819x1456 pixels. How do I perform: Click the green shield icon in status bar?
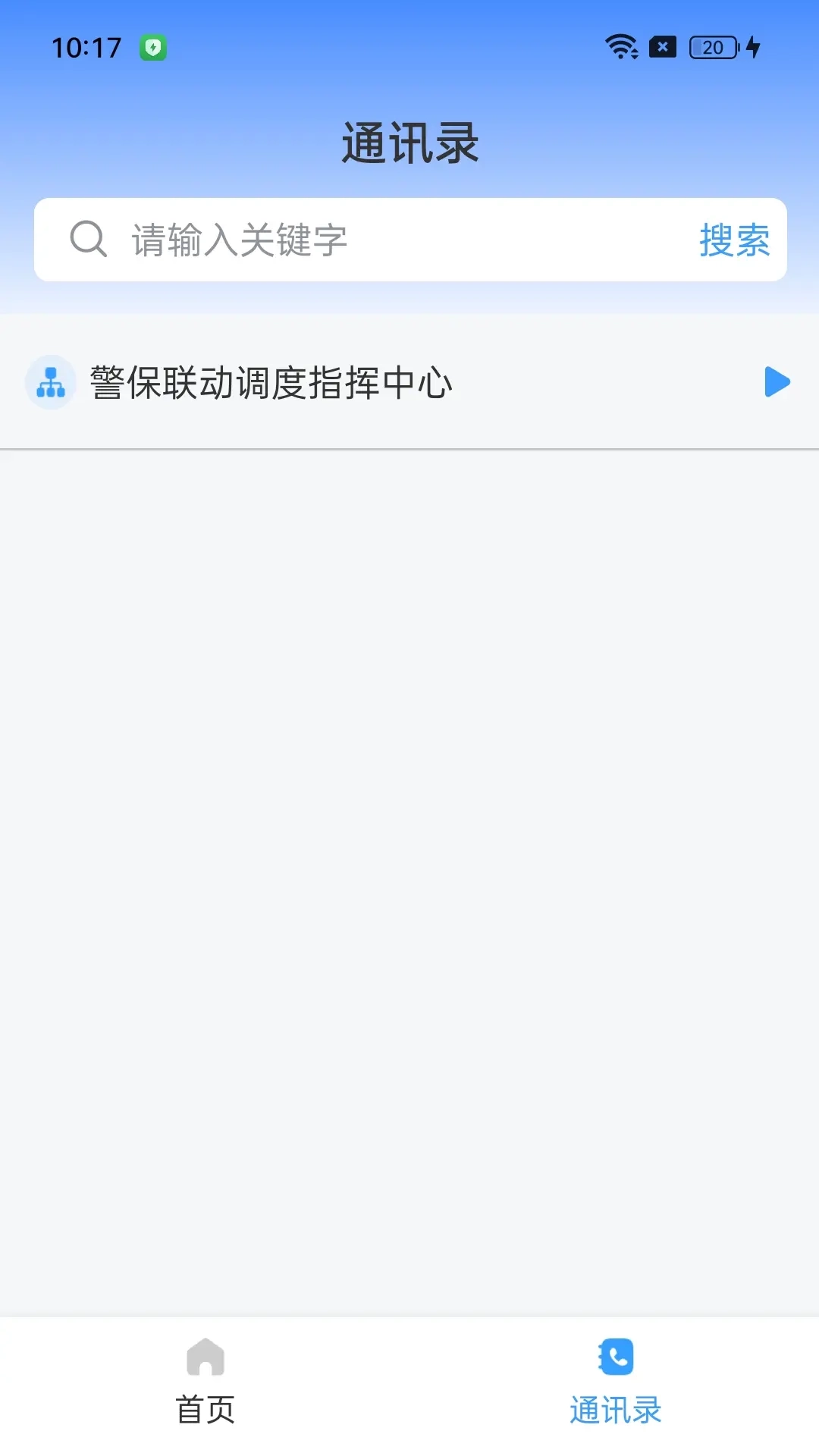152,48
